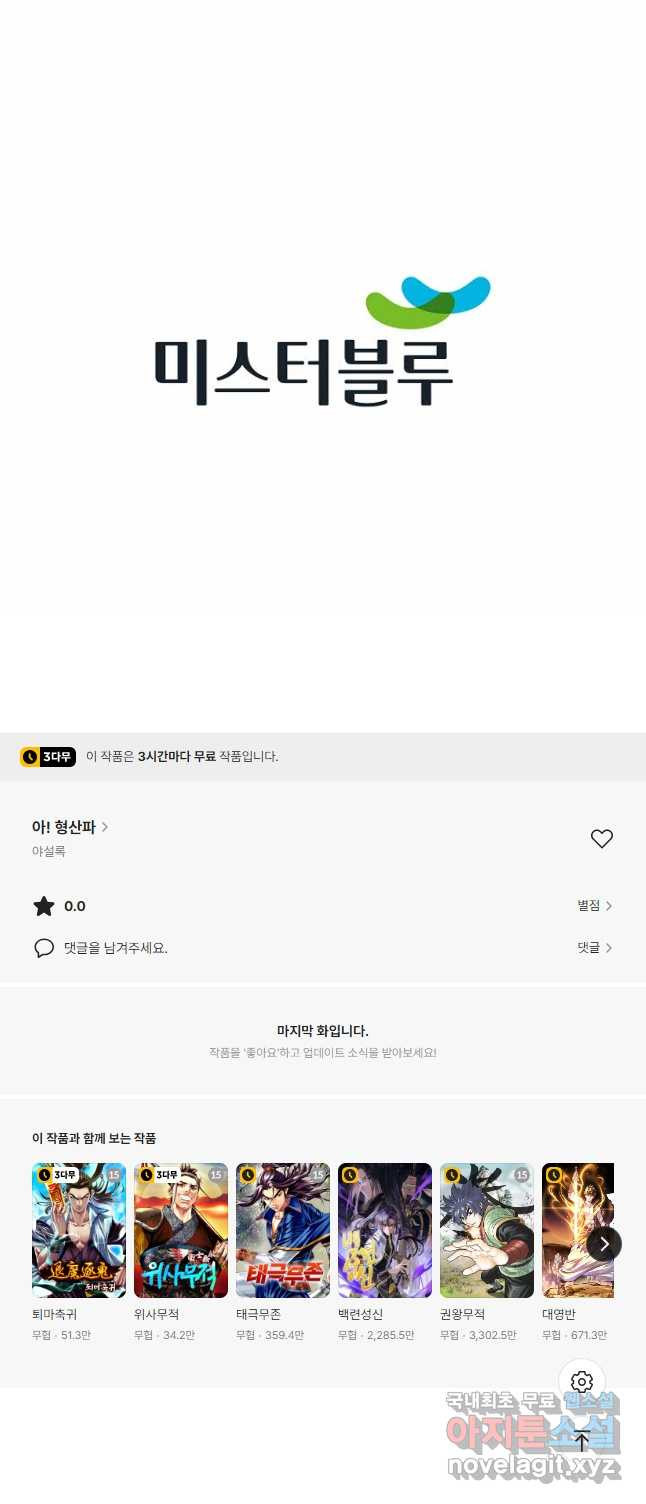Open the 백련성신 webtoon card
Image resolution: width=646 pixels, height=1504 pixels.
[x=385, y=1230]
